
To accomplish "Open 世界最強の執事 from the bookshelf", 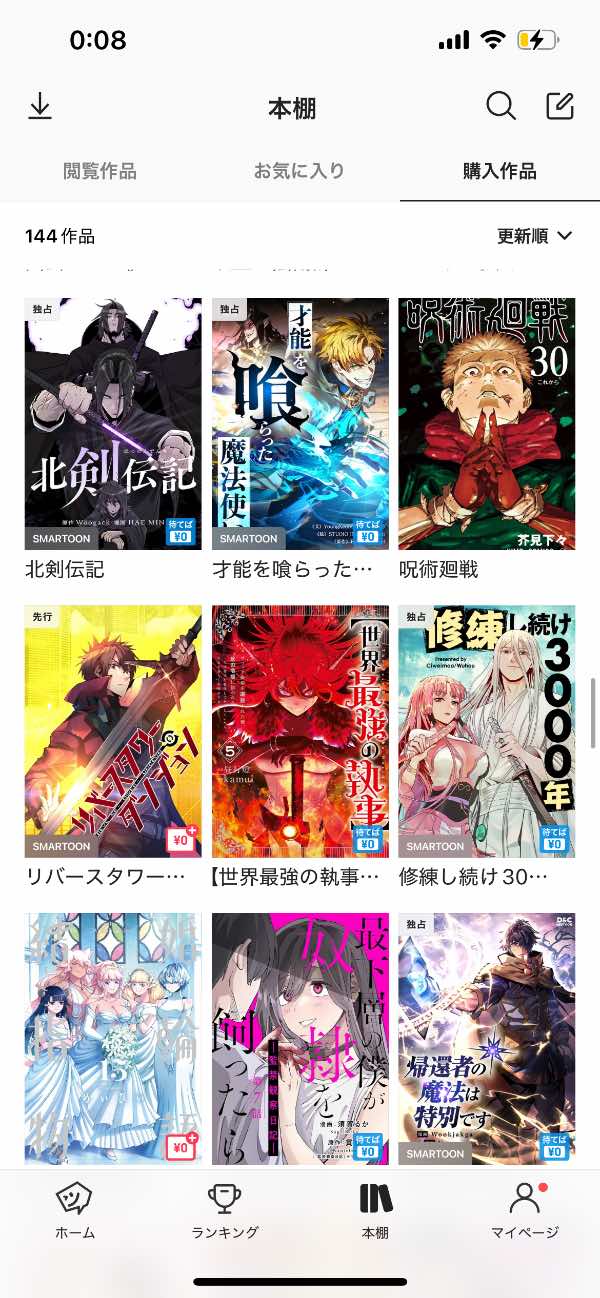I will 300,730.
